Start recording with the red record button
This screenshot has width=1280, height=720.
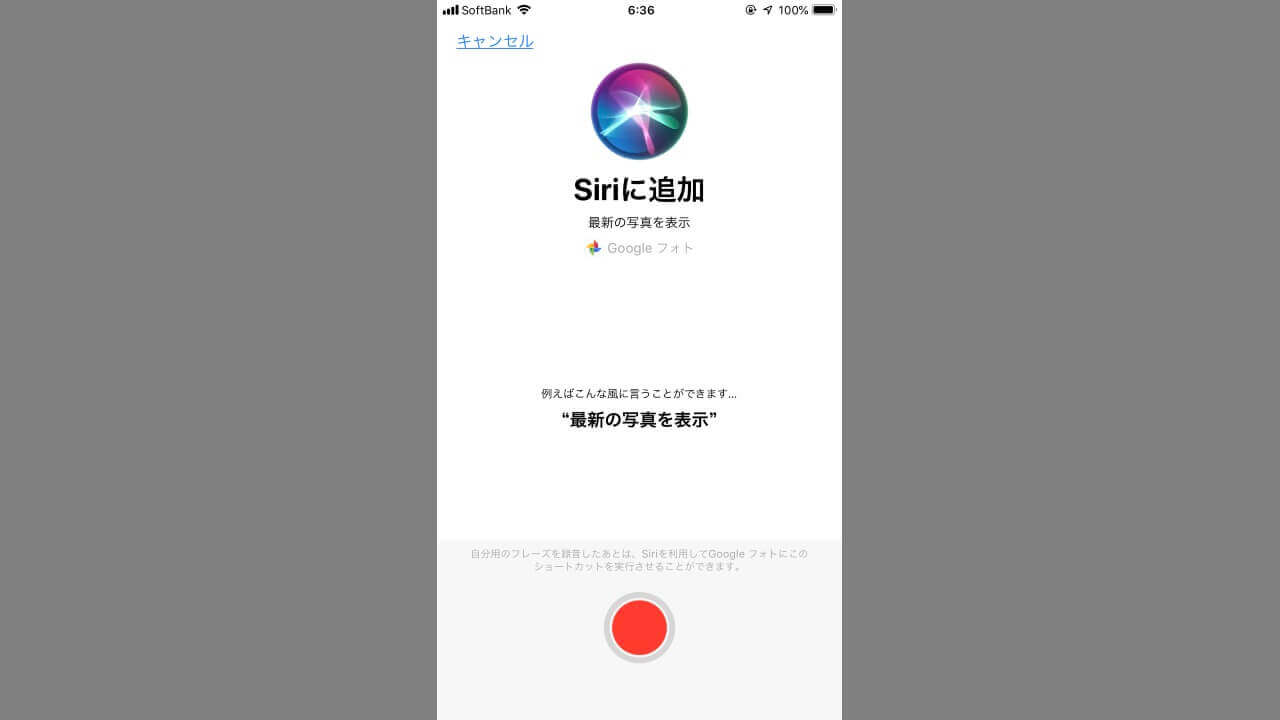tap(639, 628)
